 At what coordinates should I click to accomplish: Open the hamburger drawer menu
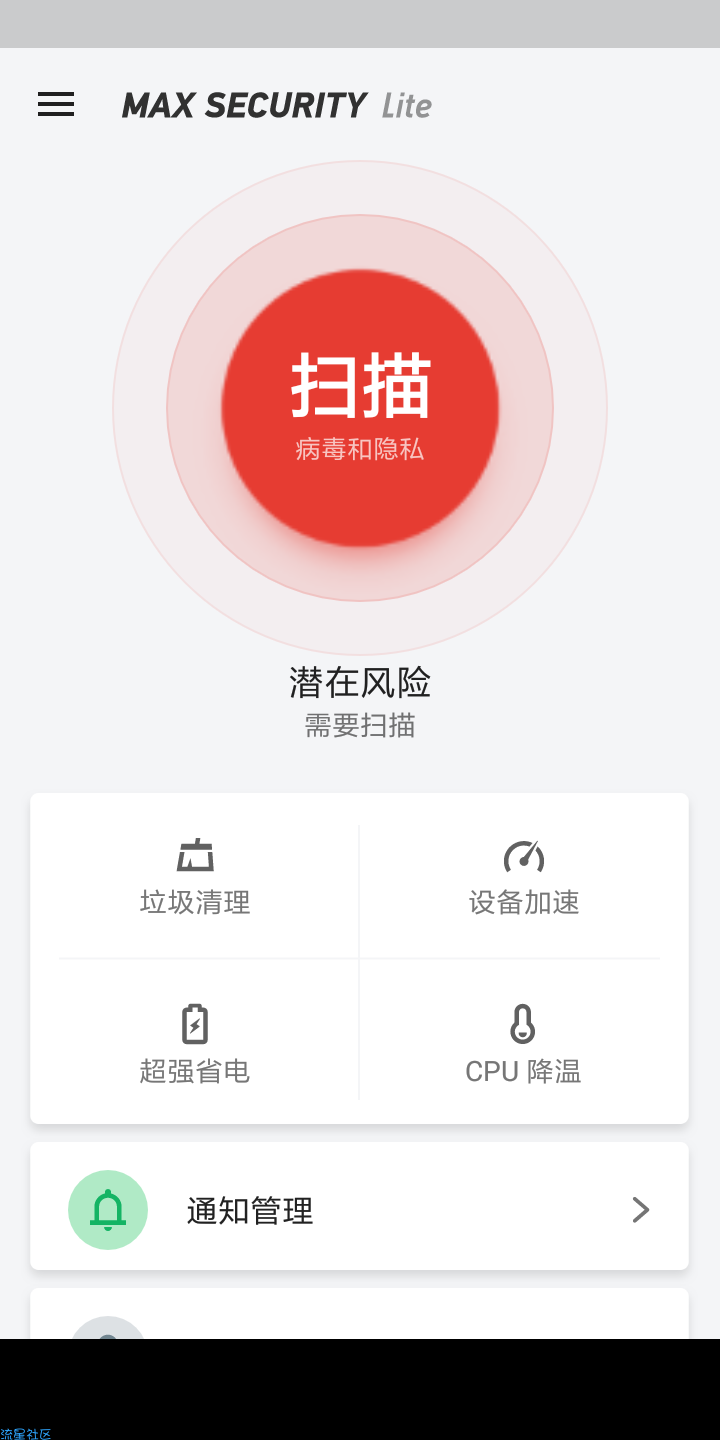click(56, 104)
